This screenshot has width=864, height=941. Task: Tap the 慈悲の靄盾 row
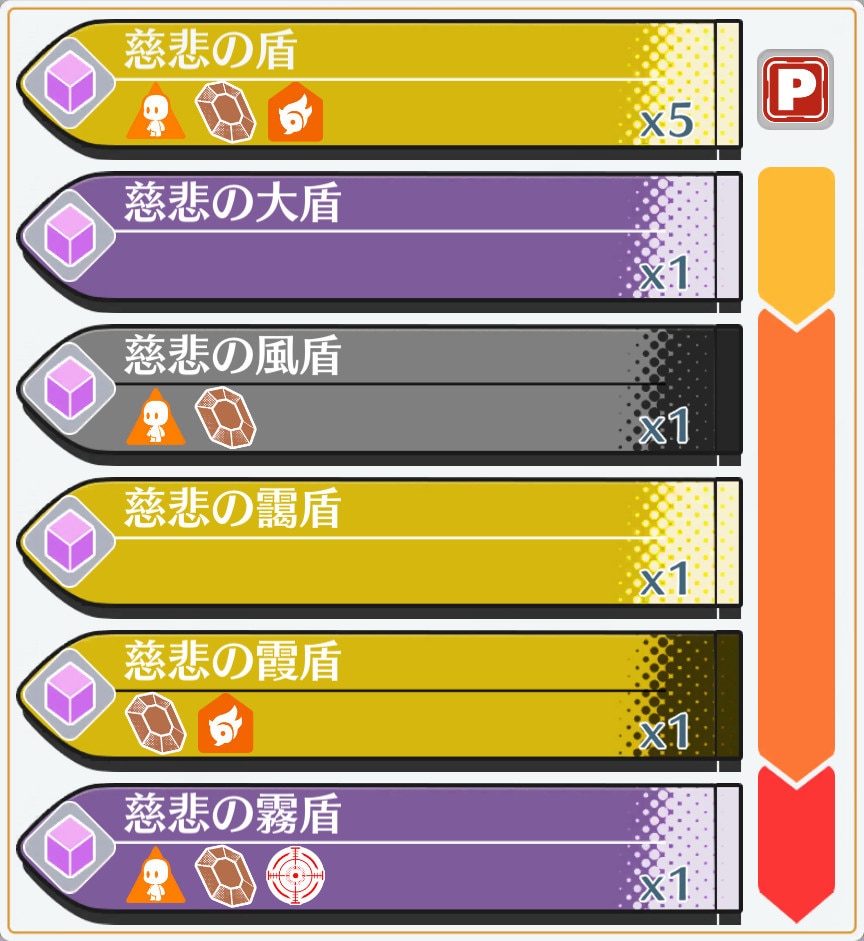point(380,547)
